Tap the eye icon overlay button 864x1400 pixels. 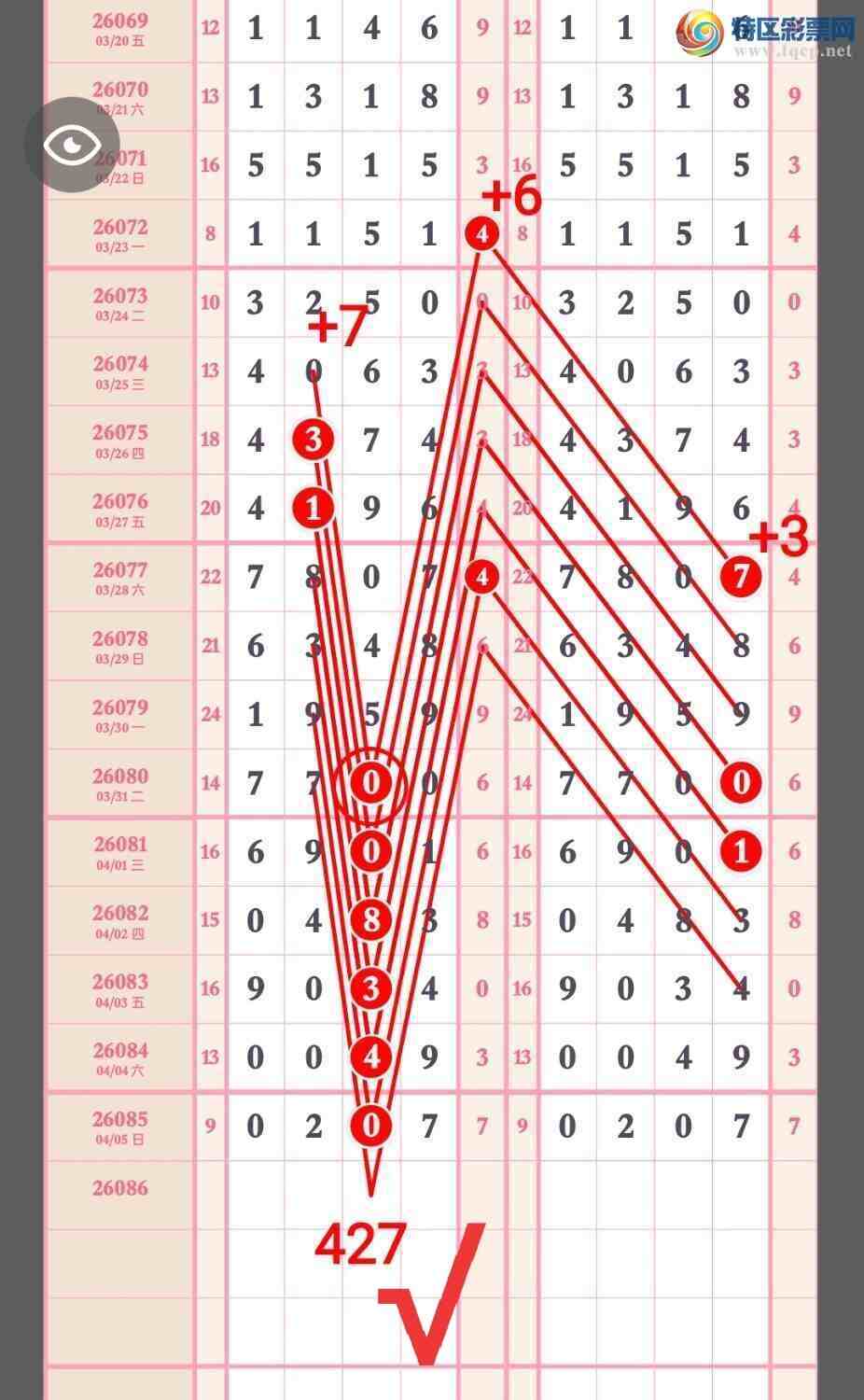click(71, 145)
